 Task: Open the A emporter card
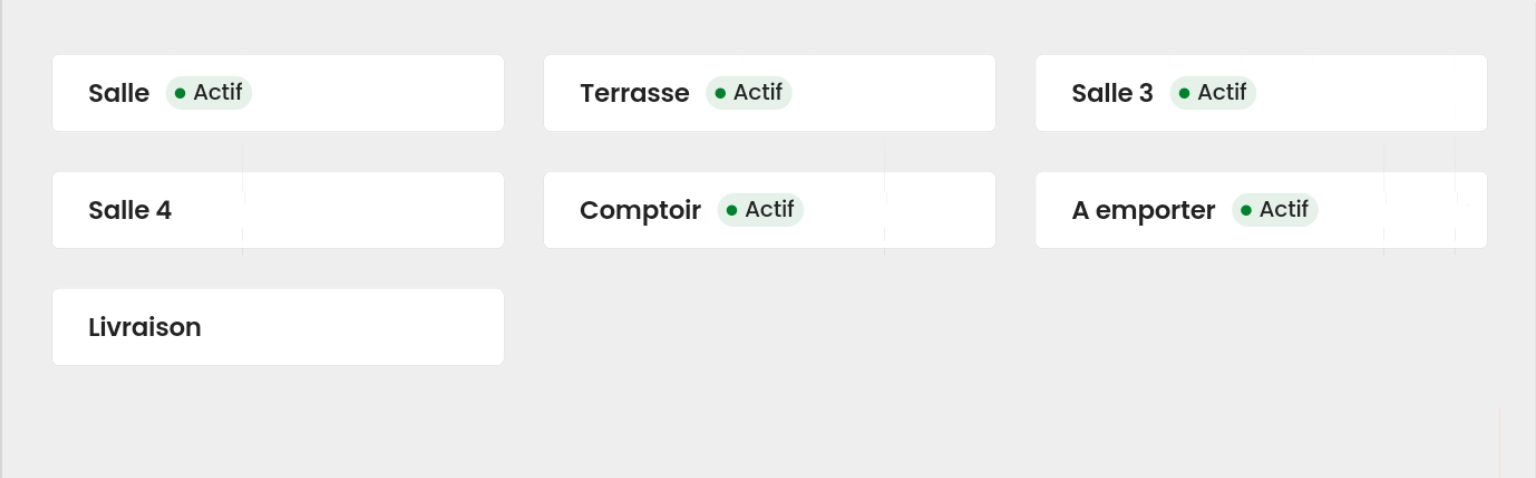tap(1260, 210)
